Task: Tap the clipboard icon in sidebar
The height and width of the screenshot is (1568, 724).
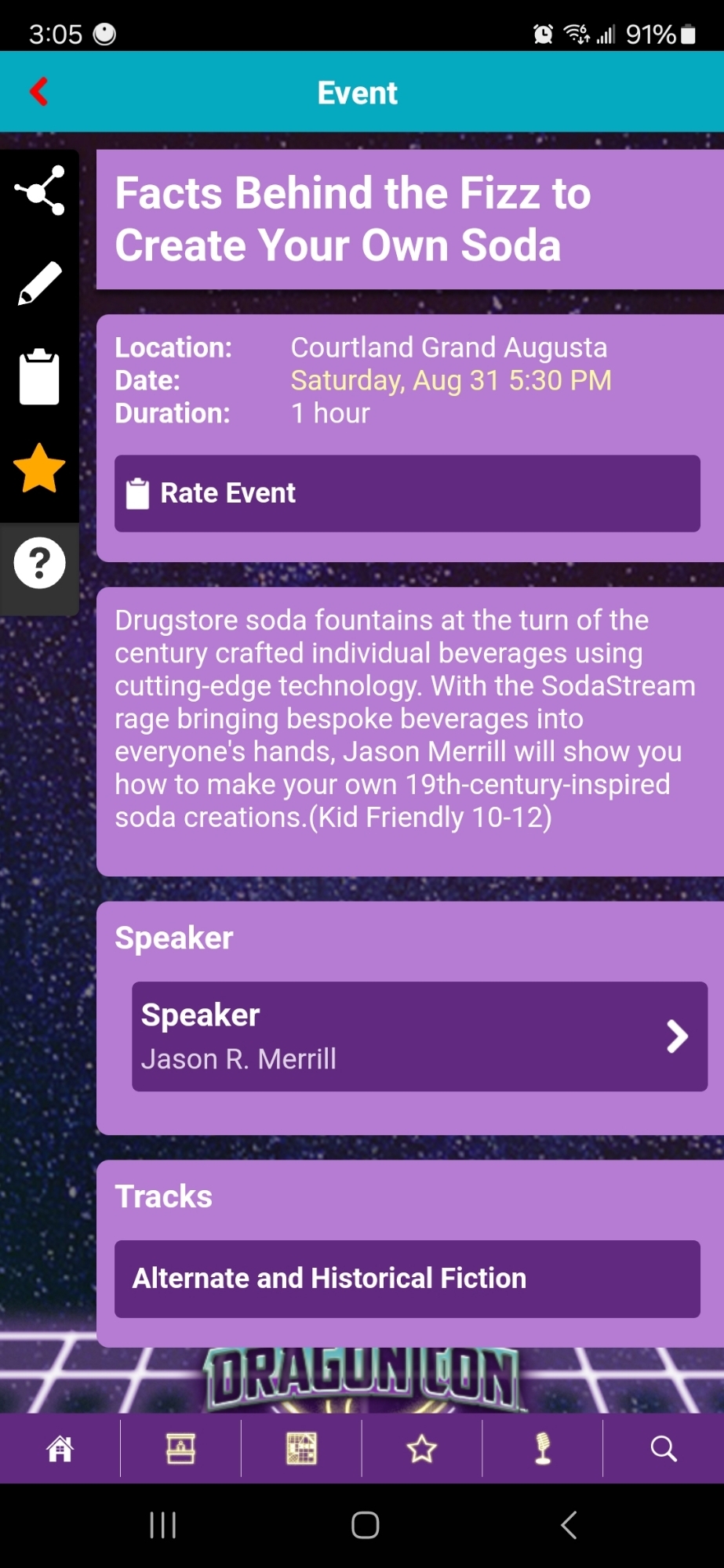Action: (x=39, y=376)
